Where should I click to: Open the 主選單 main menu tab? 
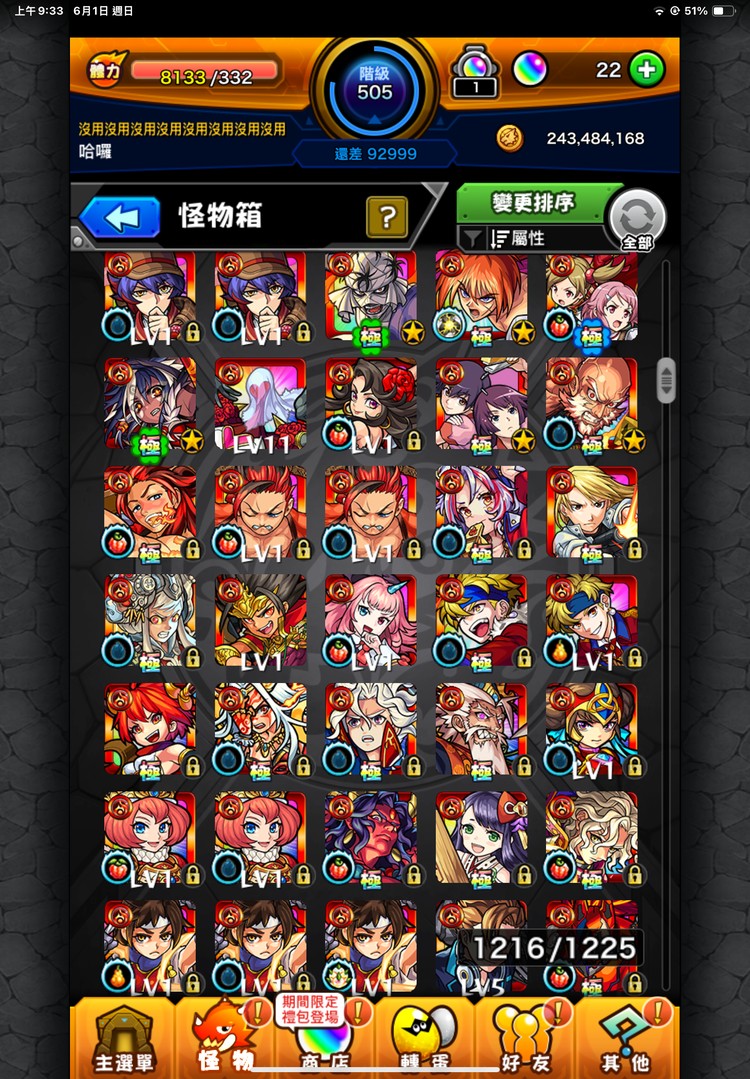[122, 1038]
